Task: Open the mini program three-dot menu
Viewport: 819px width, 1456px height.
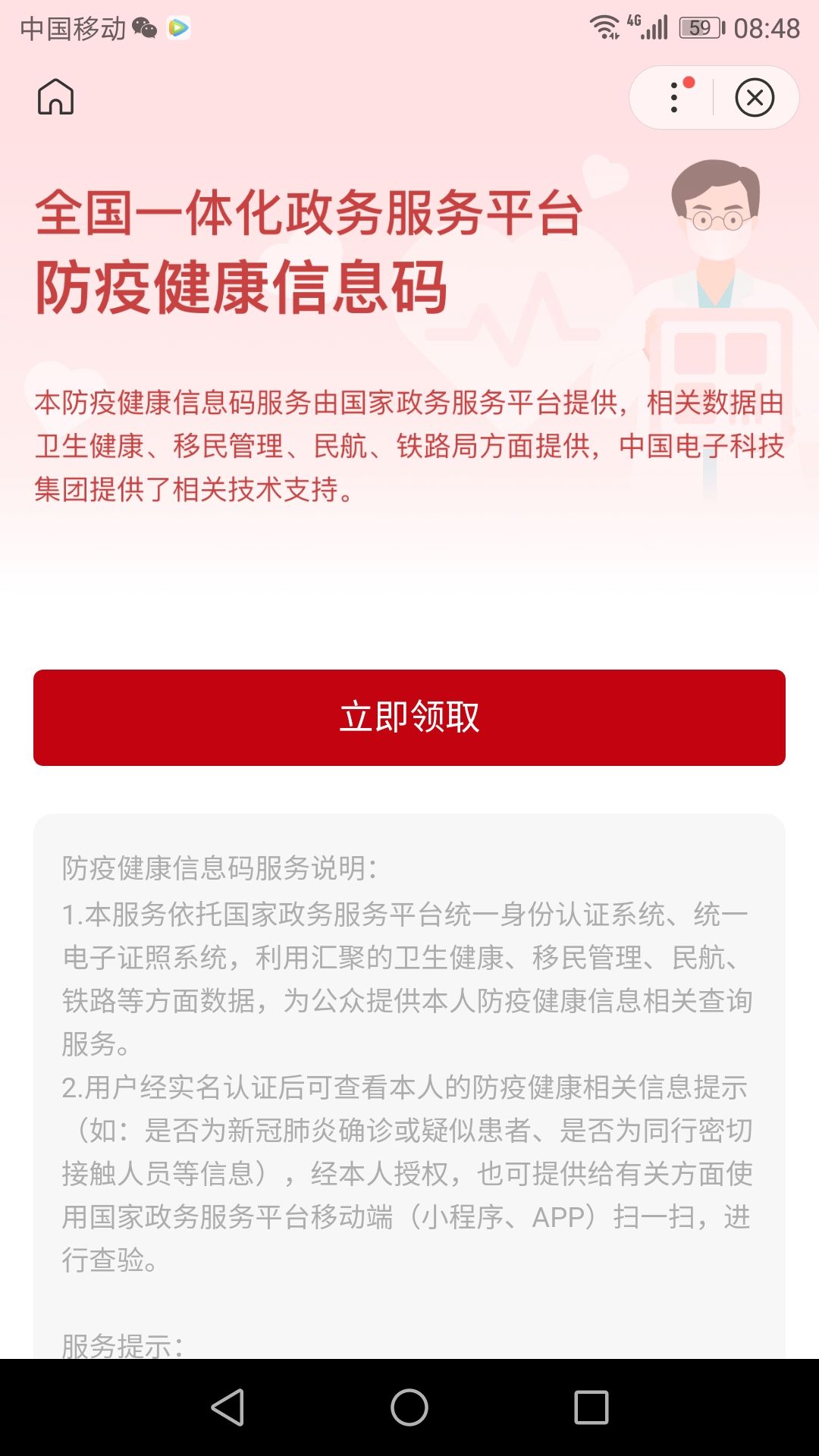Action: (x=674, y=97)
